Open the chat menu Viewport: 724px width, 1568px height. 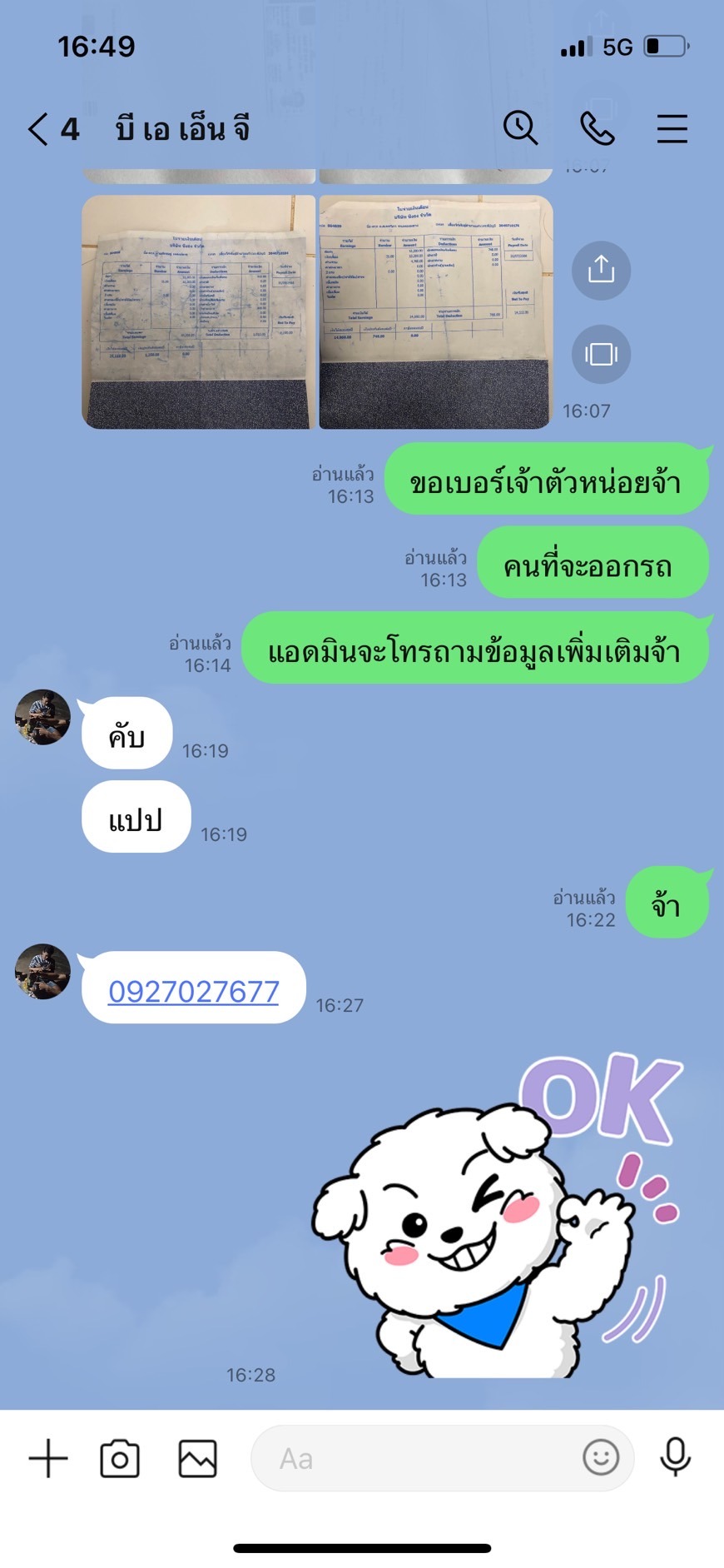tap(672, 129)
